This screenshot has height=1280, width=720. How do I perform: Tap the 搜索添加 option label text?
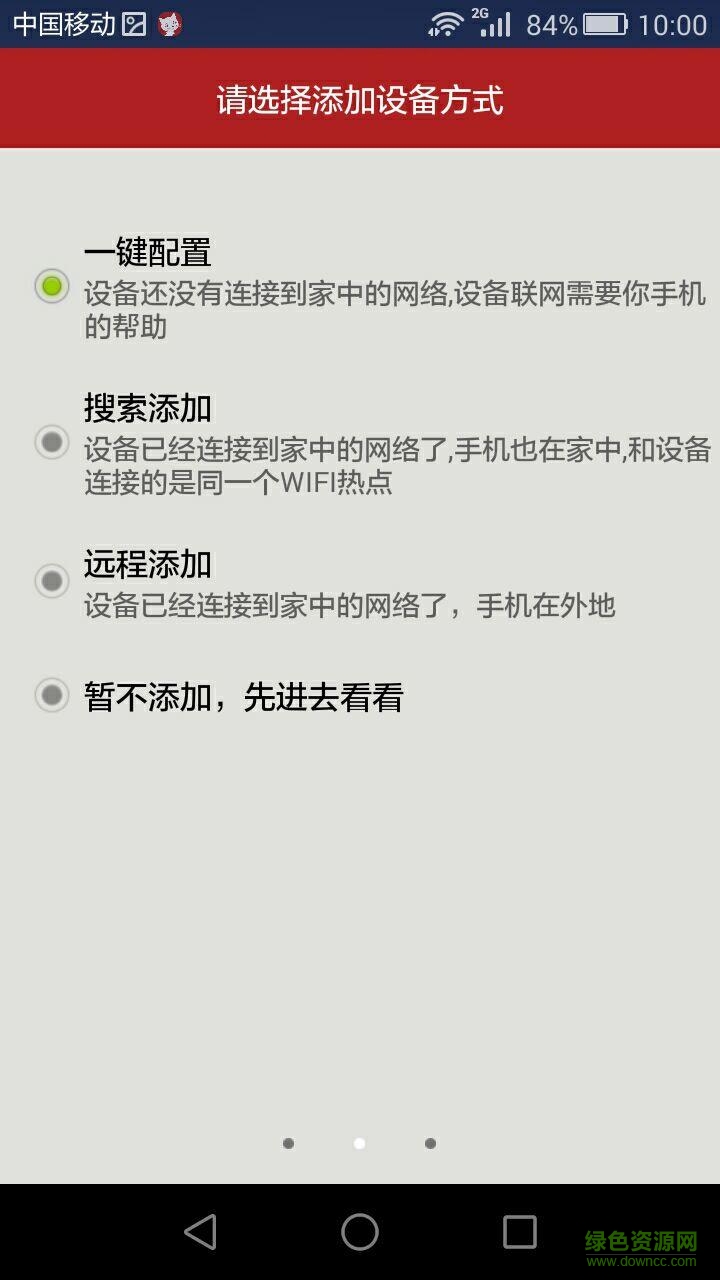[145, 409]
